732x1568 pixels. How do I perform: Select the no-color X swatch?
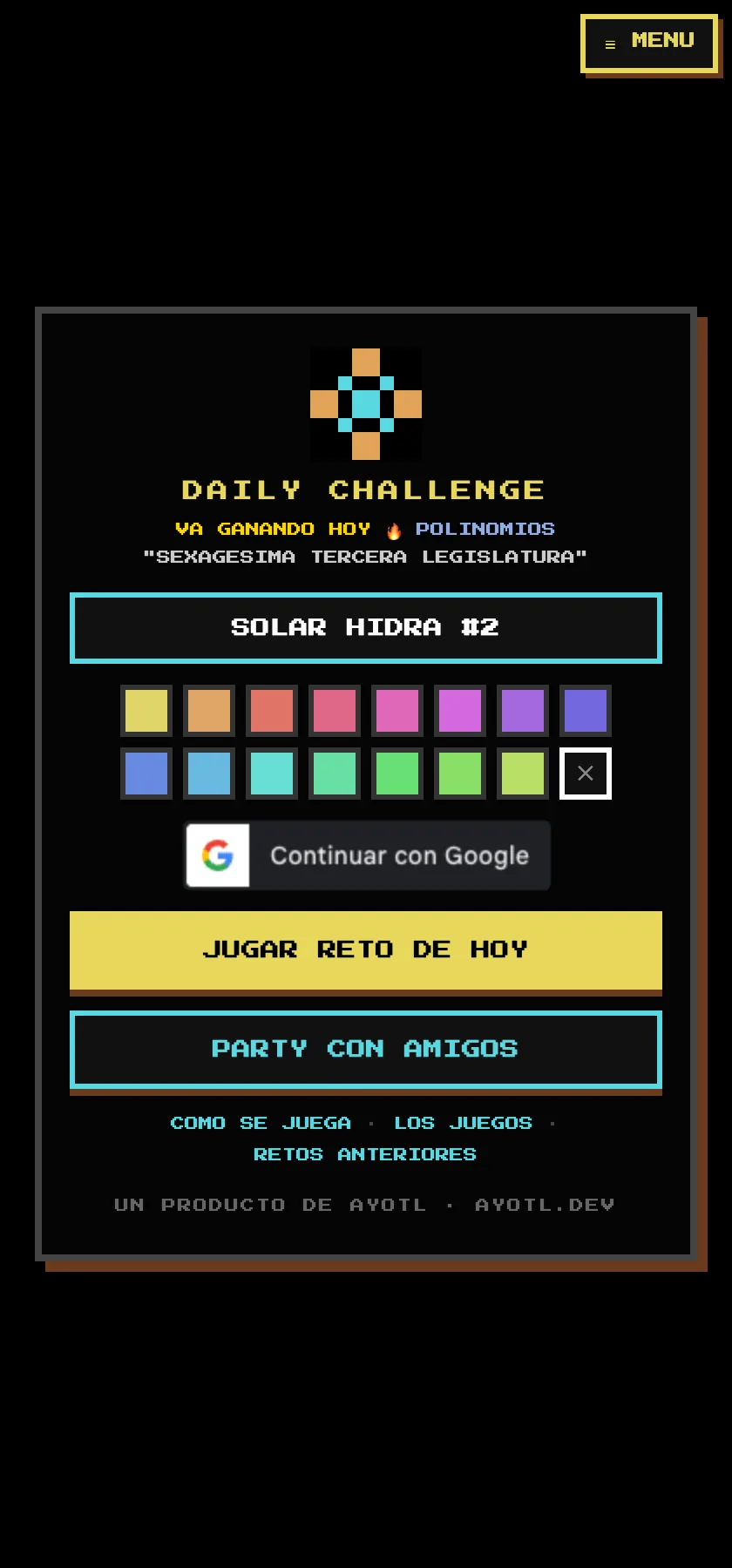tap(586, 774)
